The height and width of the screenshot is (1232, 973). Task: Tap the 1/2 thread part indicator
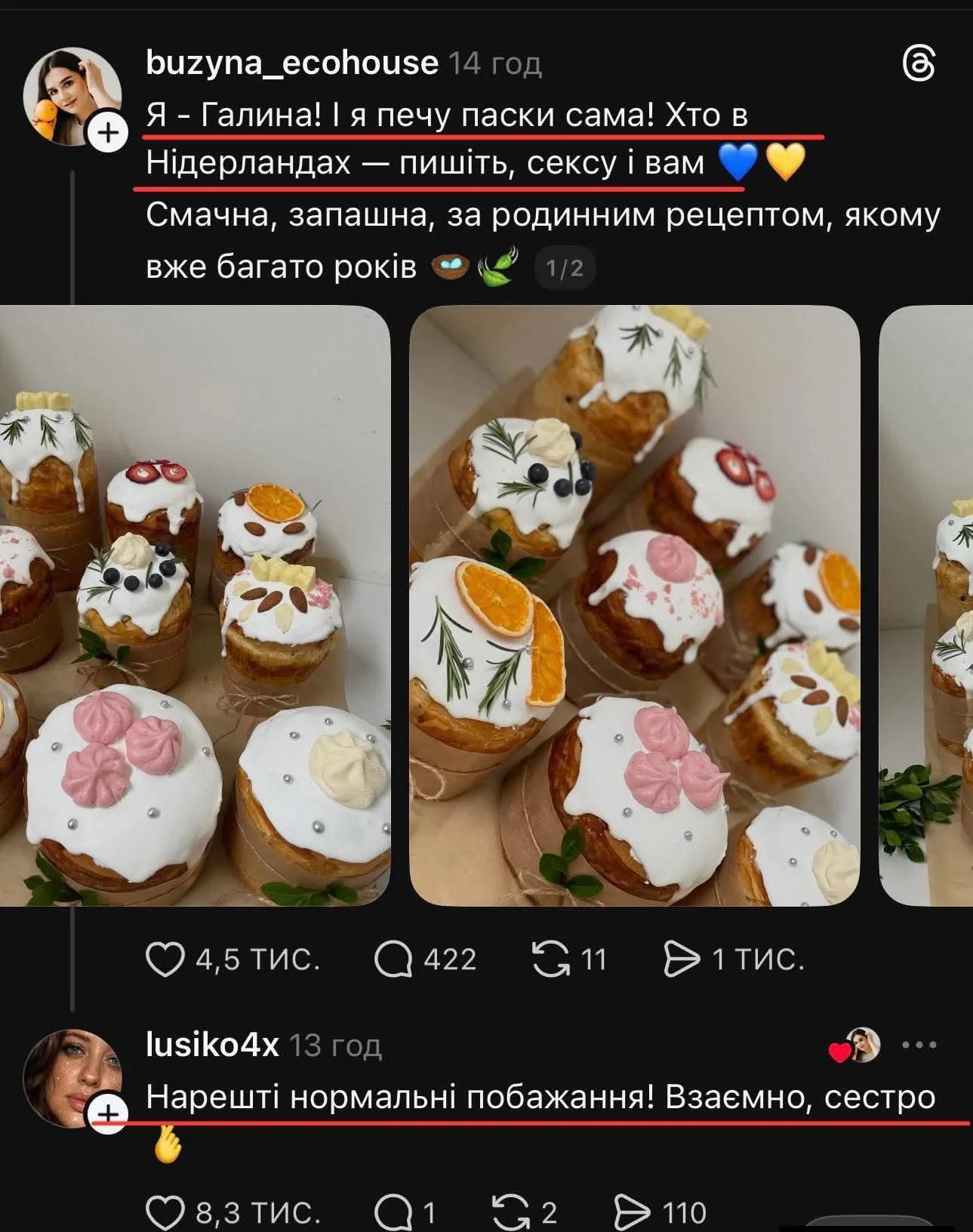tap(565, 268)
